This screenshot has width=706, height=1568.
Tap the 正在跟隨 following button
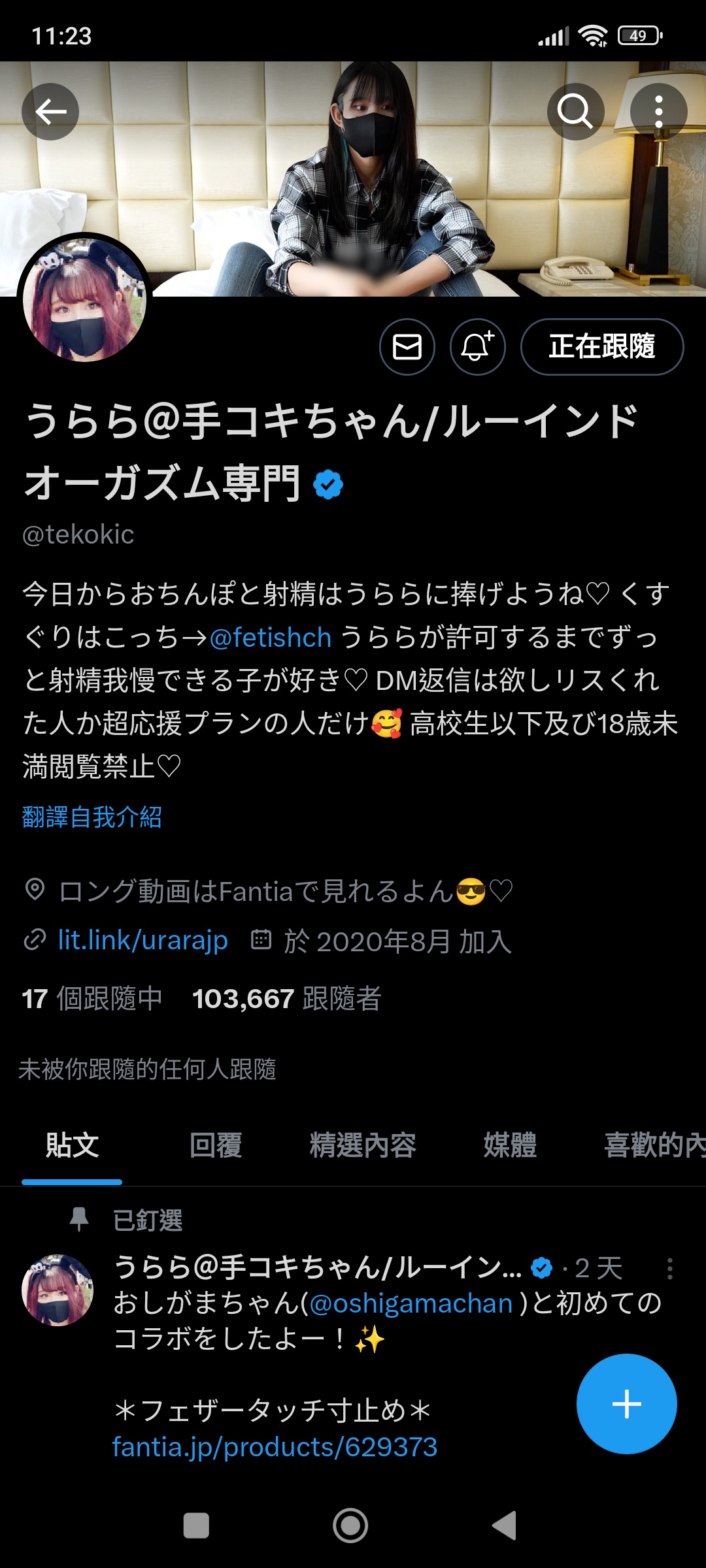coord(601,347)
